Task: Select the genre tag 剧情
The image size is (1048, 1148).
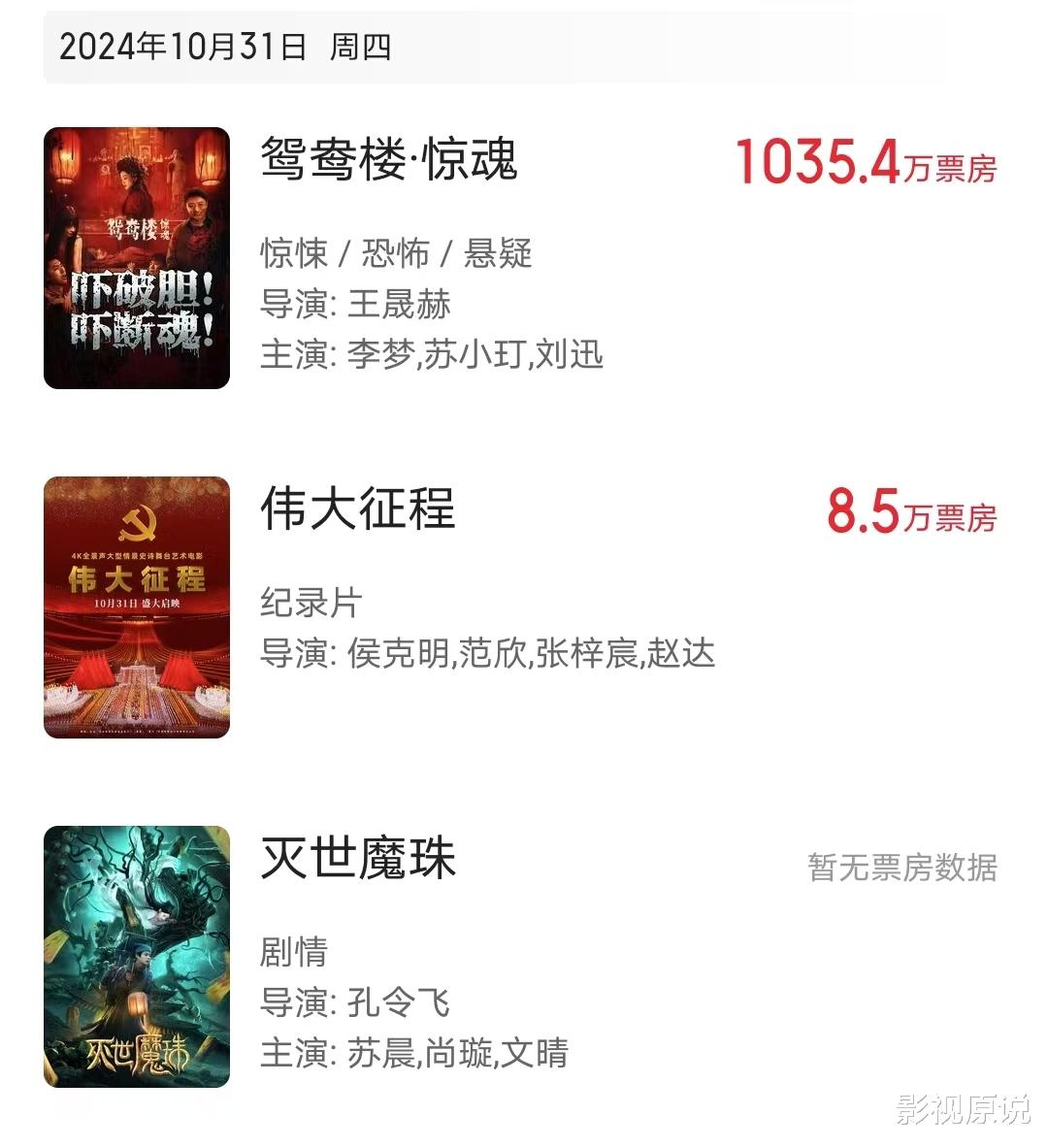Action: [294, 953]
